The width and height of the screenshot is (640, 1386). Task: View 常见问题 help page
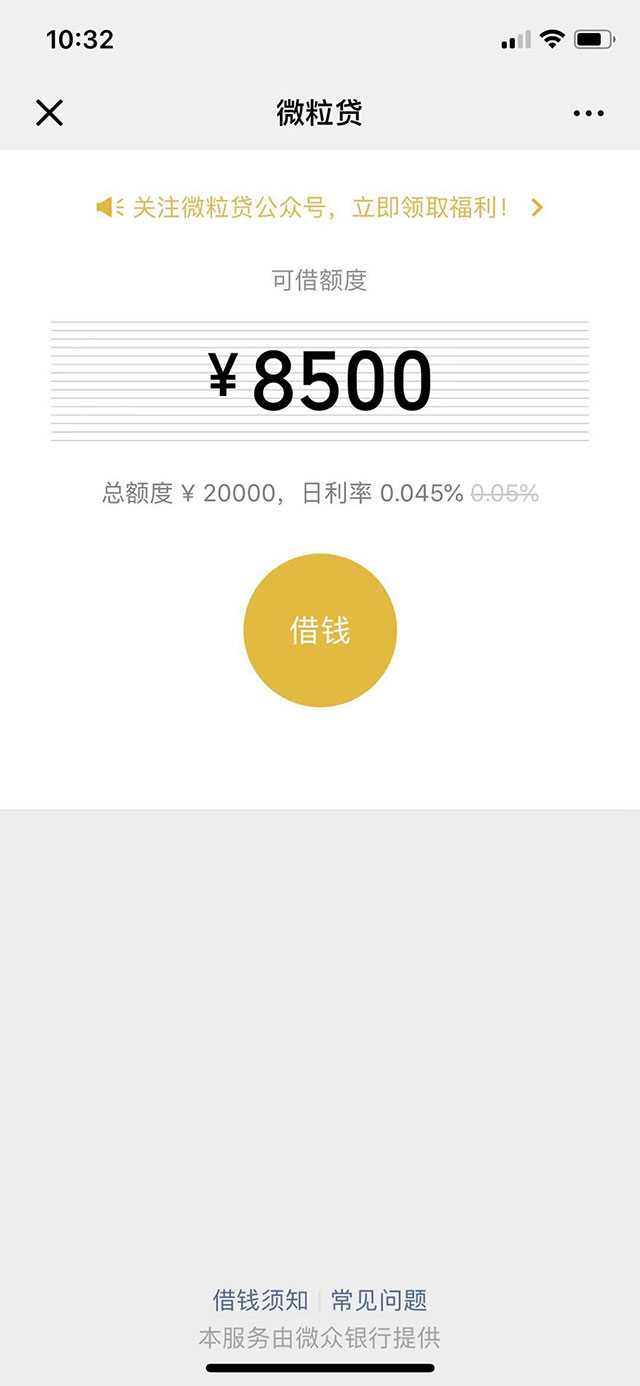point(379,1300)
